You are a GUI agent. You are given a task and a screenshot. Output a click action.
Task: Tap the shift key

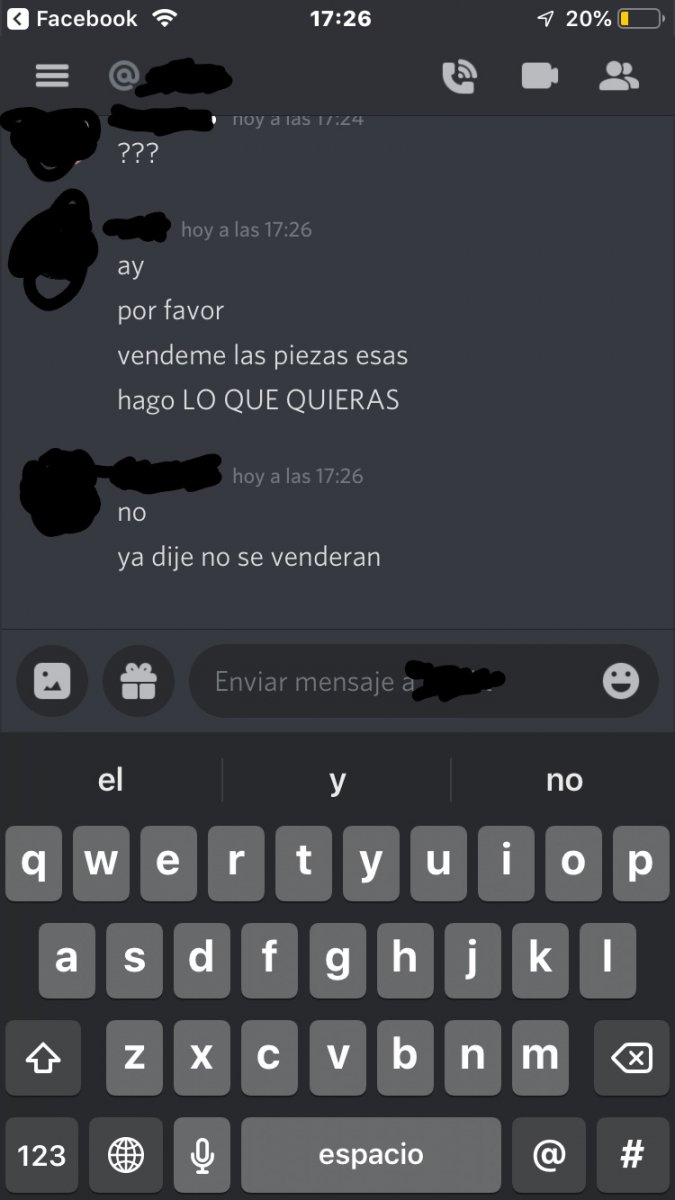[x=42, y=1058]
